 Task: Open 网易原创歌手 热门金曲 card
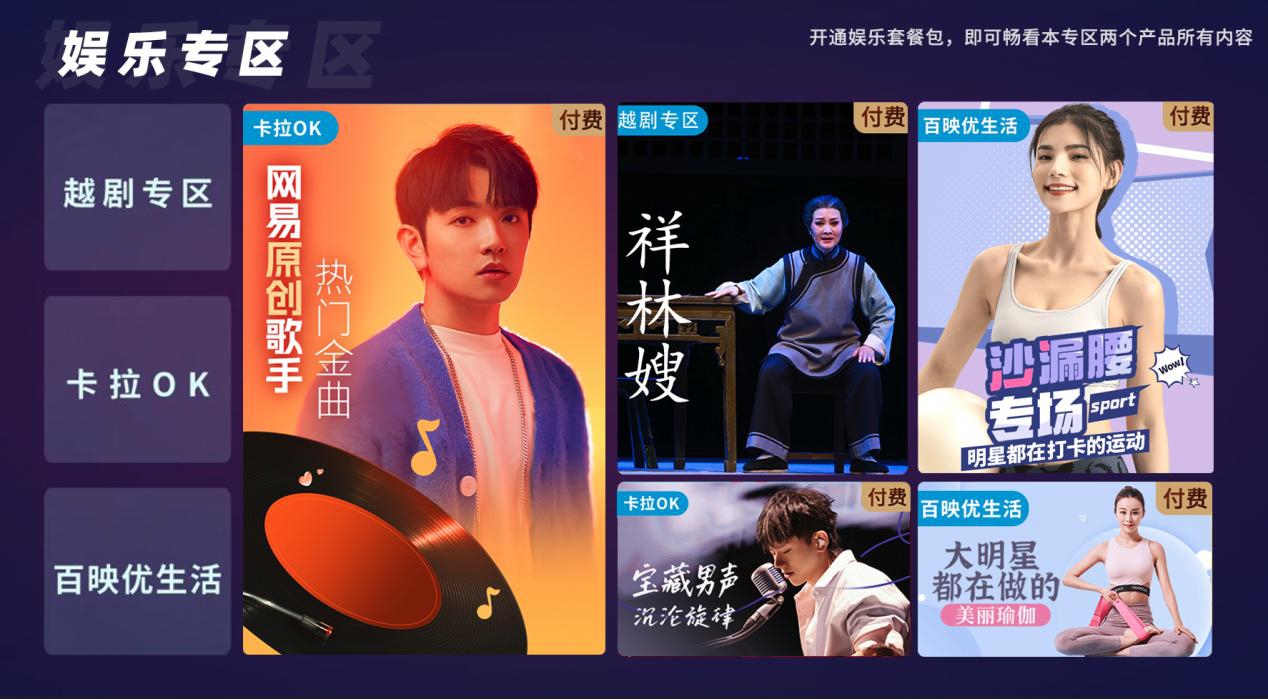(x=424, y=380)
